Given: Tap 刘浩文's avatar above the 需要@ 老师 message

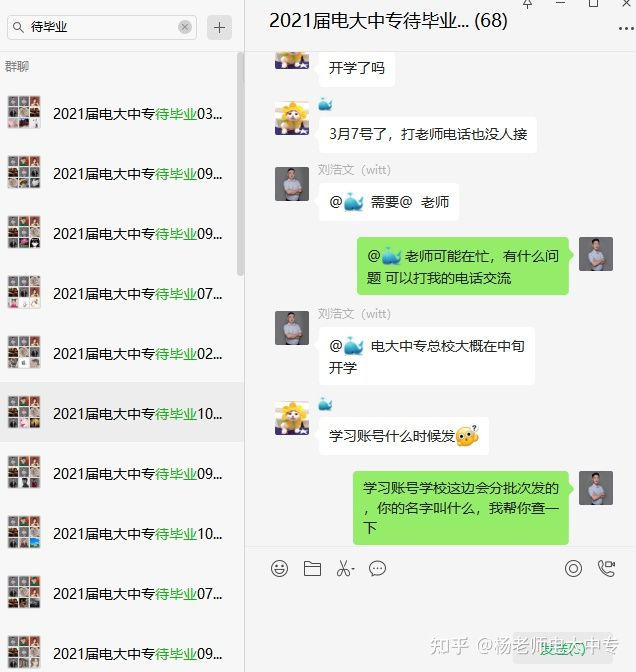Looking at the screenshot, I should [x=292, y=184].
